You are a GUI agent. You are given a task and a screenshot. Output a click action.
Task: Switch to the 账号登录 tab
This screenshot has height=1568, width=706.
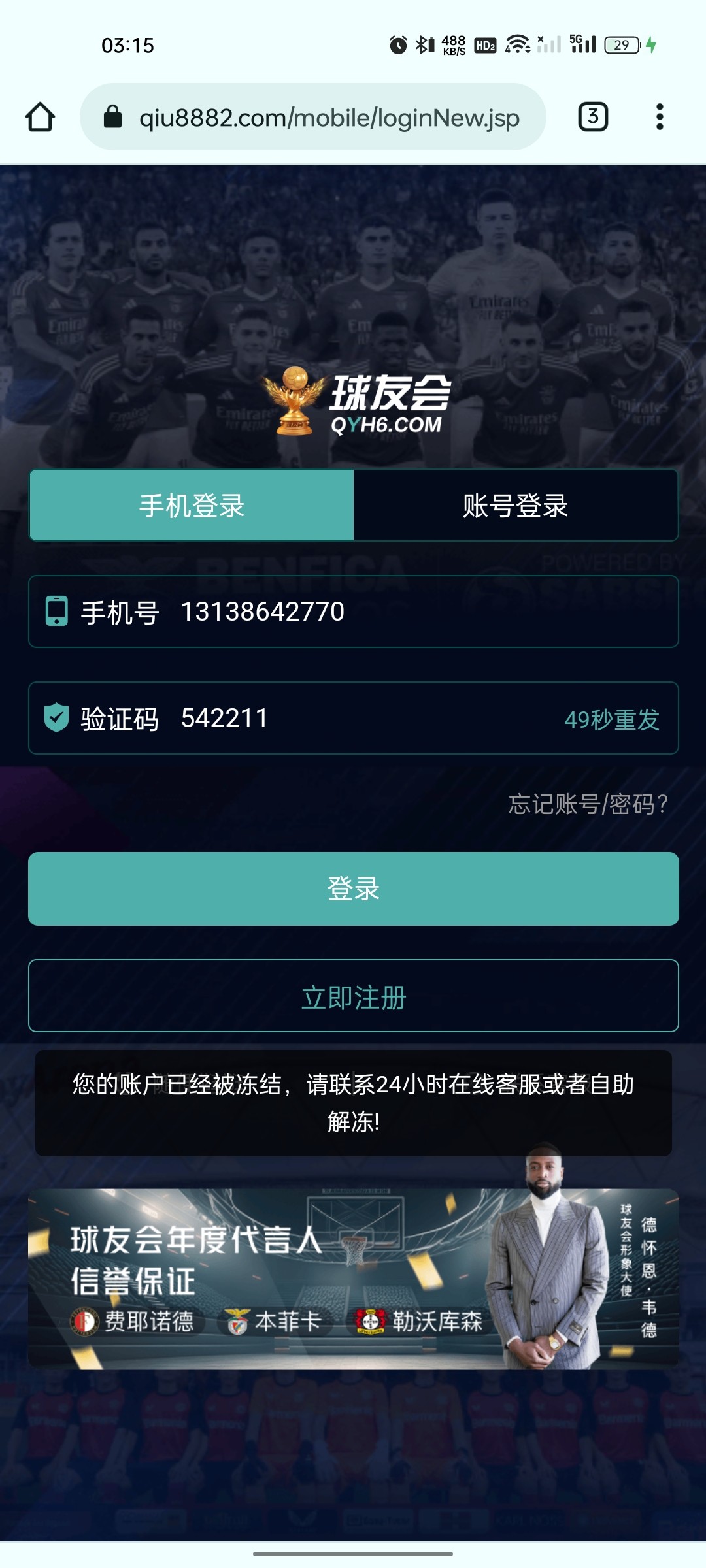(515, 506)
